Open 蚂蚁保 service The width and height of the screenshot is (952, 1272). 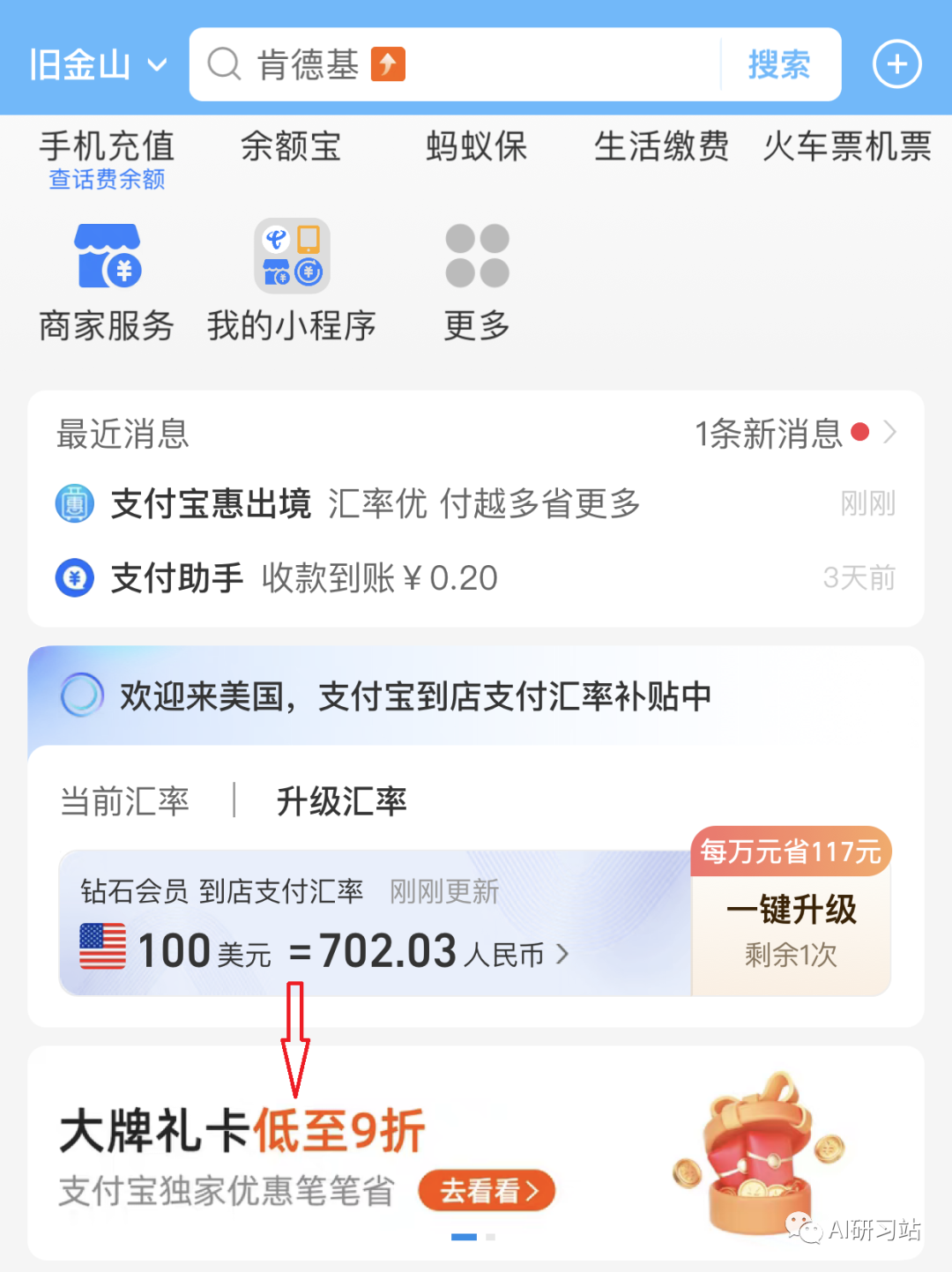pyautogui.click(x=476, y=147)
